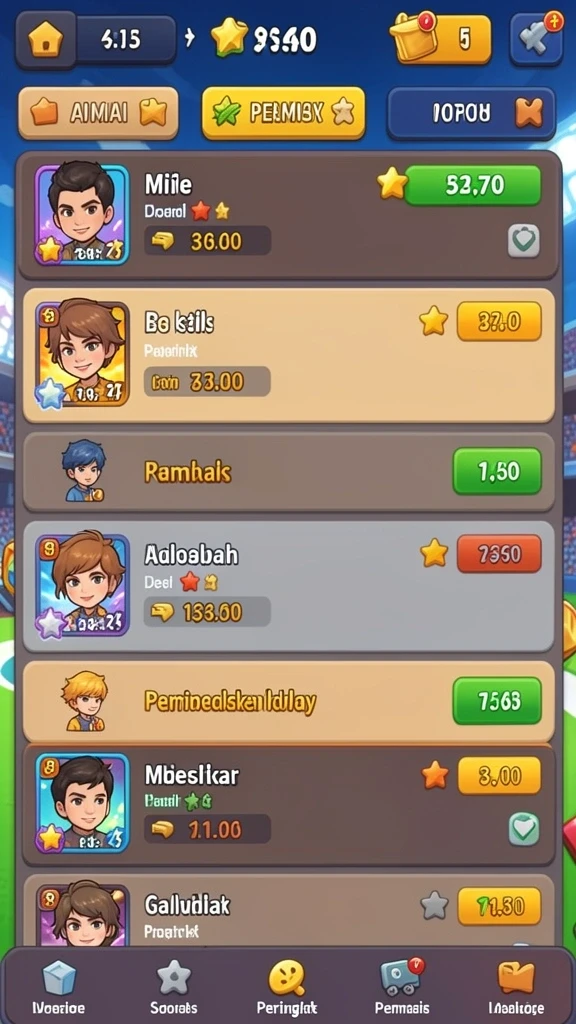Go to the Soorats tab

174,989
